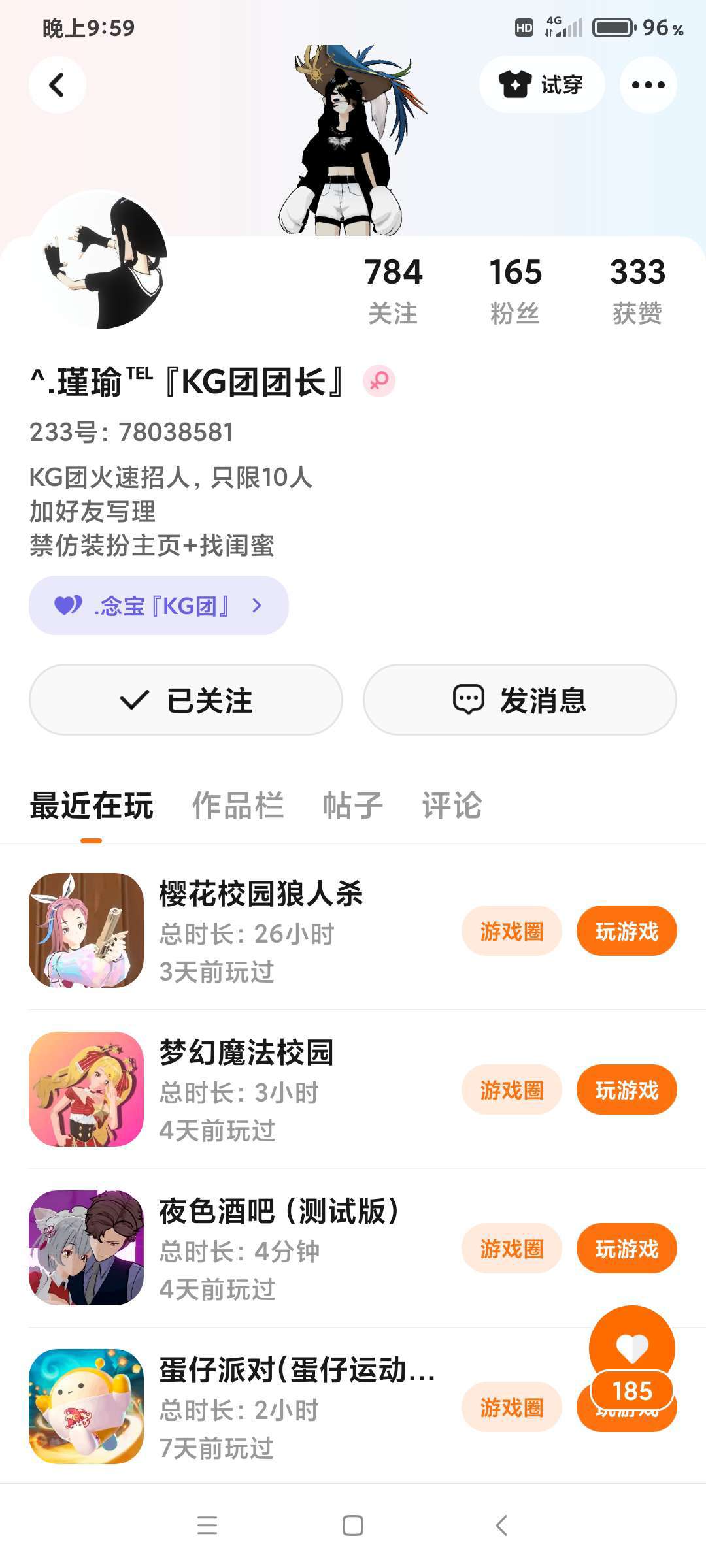Open the linked profile .念宝『KG团』
706x1568 pixels.
[x=159, y=606]
